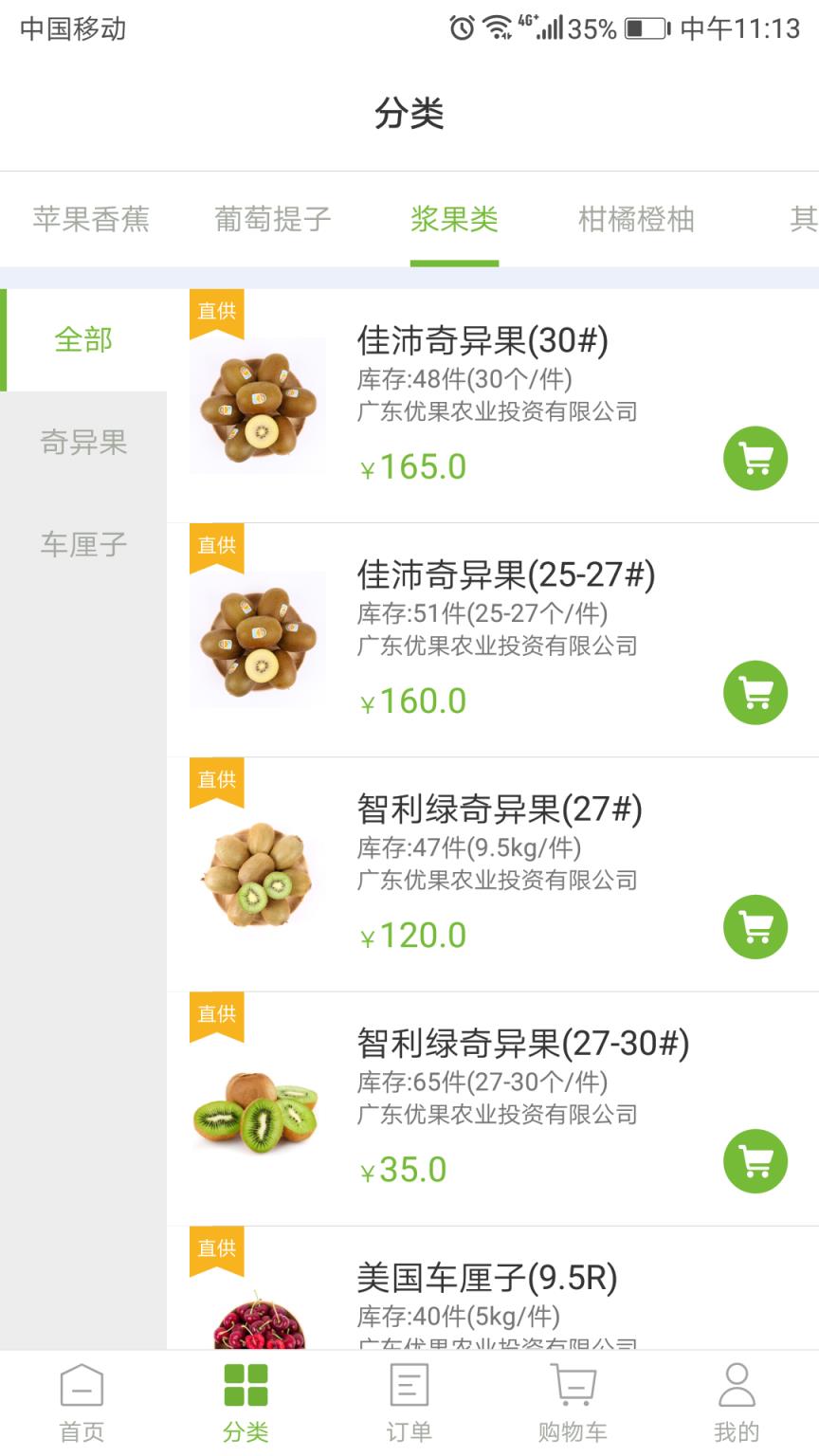Select the 车厘子 category in the sidebar

[x=83, y=543]
